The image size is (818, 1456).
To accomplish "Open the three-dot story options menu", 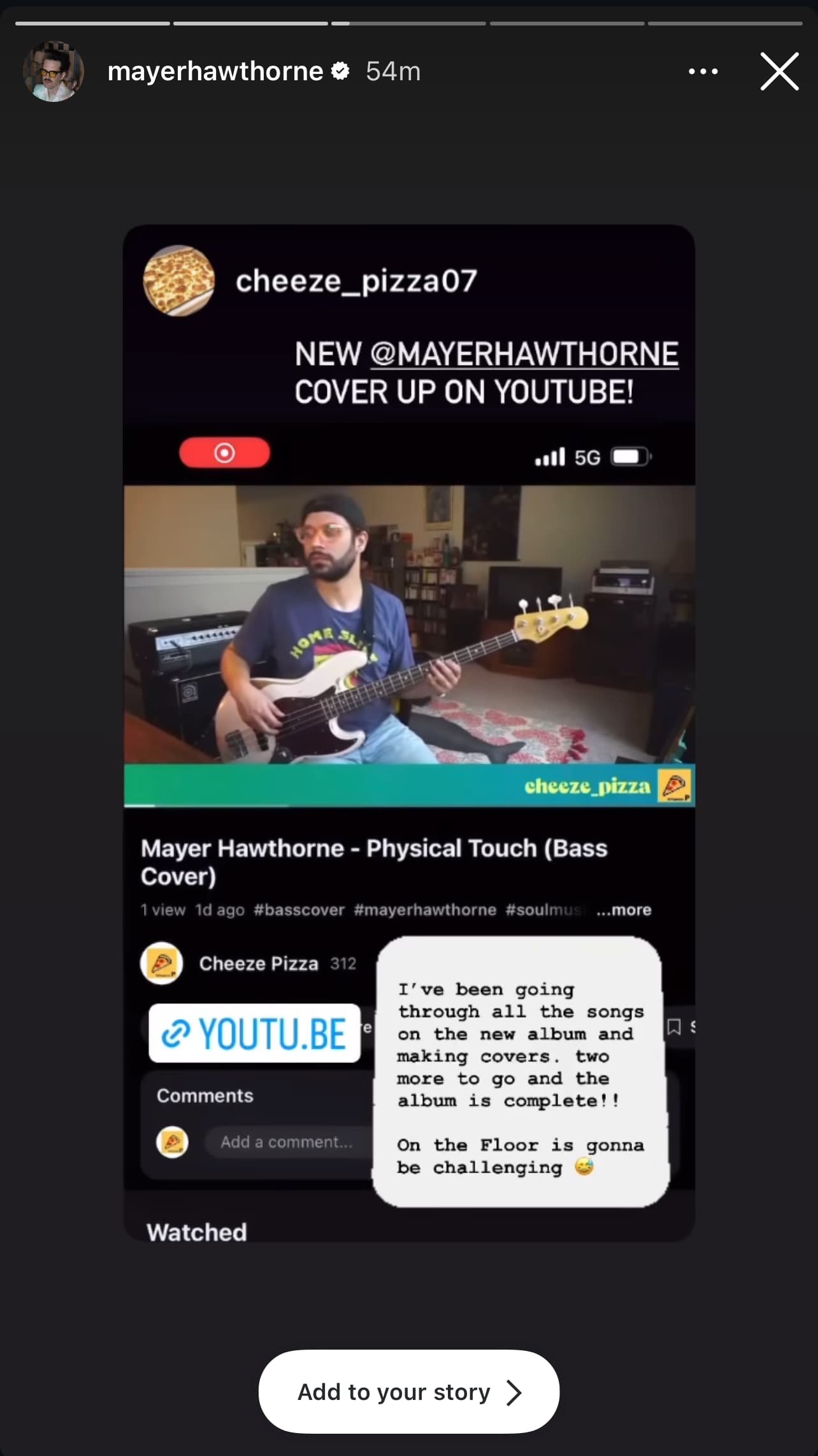I will [x=703, y=71].
